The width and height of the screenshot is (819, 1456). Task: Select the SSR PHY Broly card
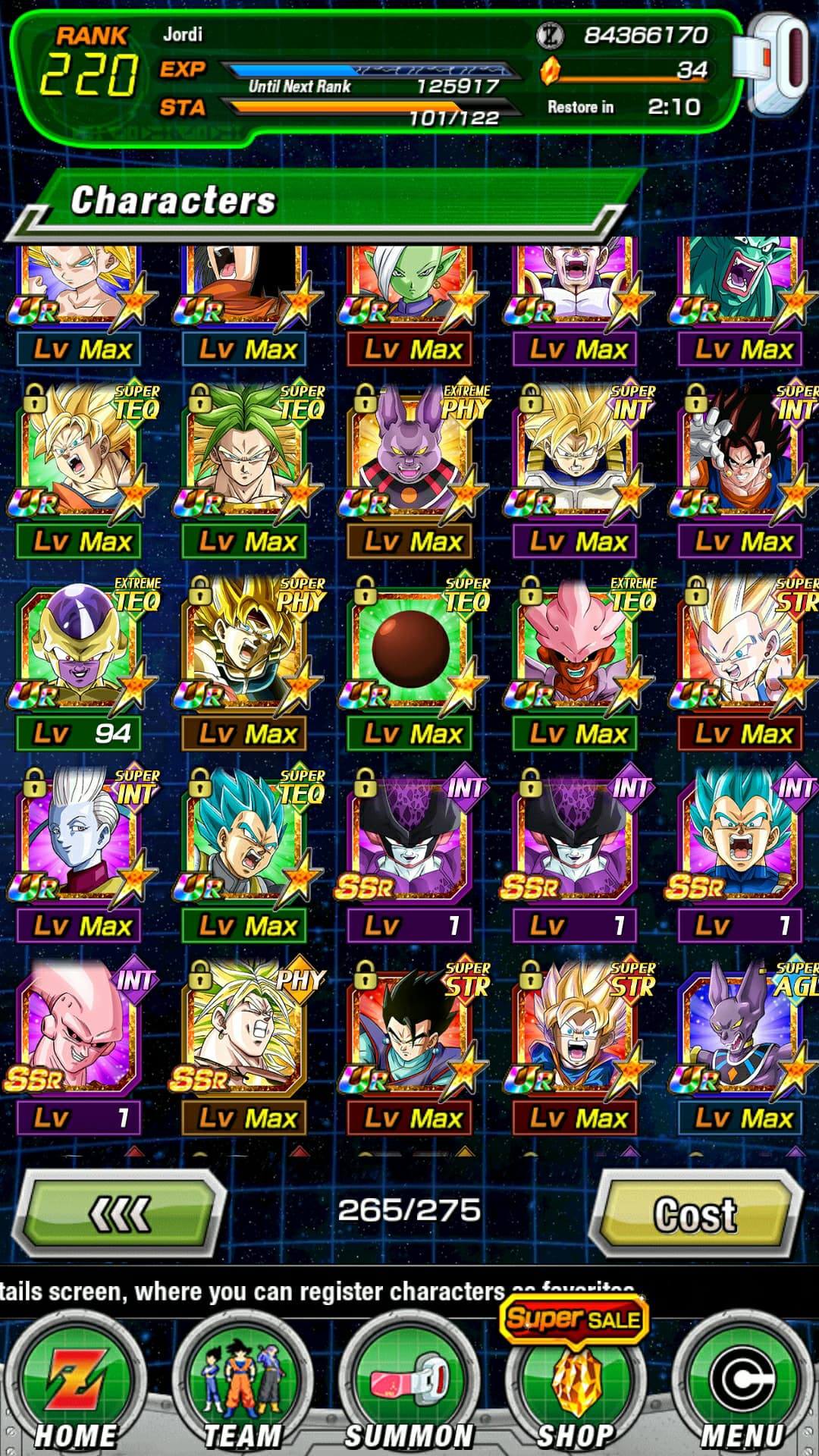pos(244,1033)
